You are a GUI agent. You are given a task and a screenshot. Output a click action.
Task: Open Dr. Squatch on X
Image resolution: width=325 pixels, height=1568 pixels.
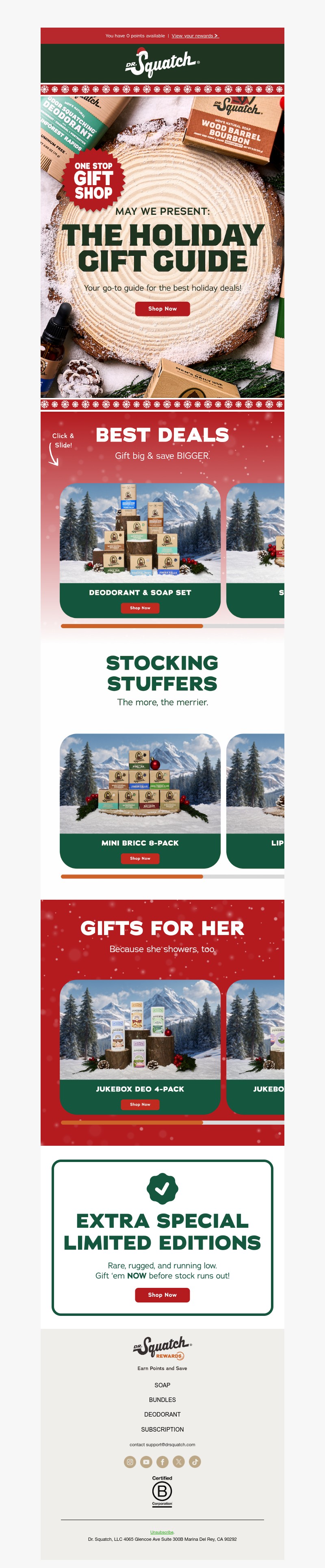pyautogui.click(x=178, y=1462)
